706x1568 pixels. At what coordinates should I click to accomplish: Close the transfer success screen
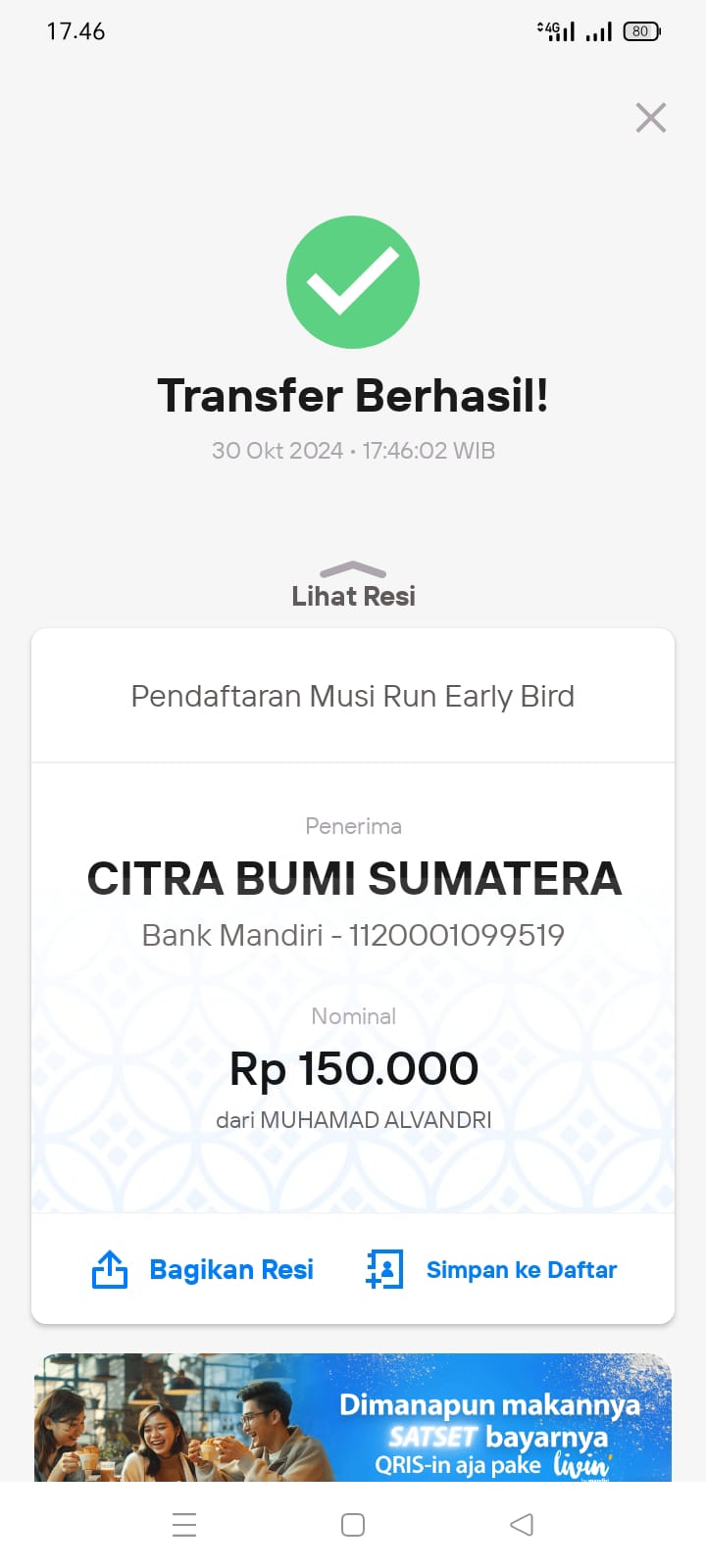651,118
